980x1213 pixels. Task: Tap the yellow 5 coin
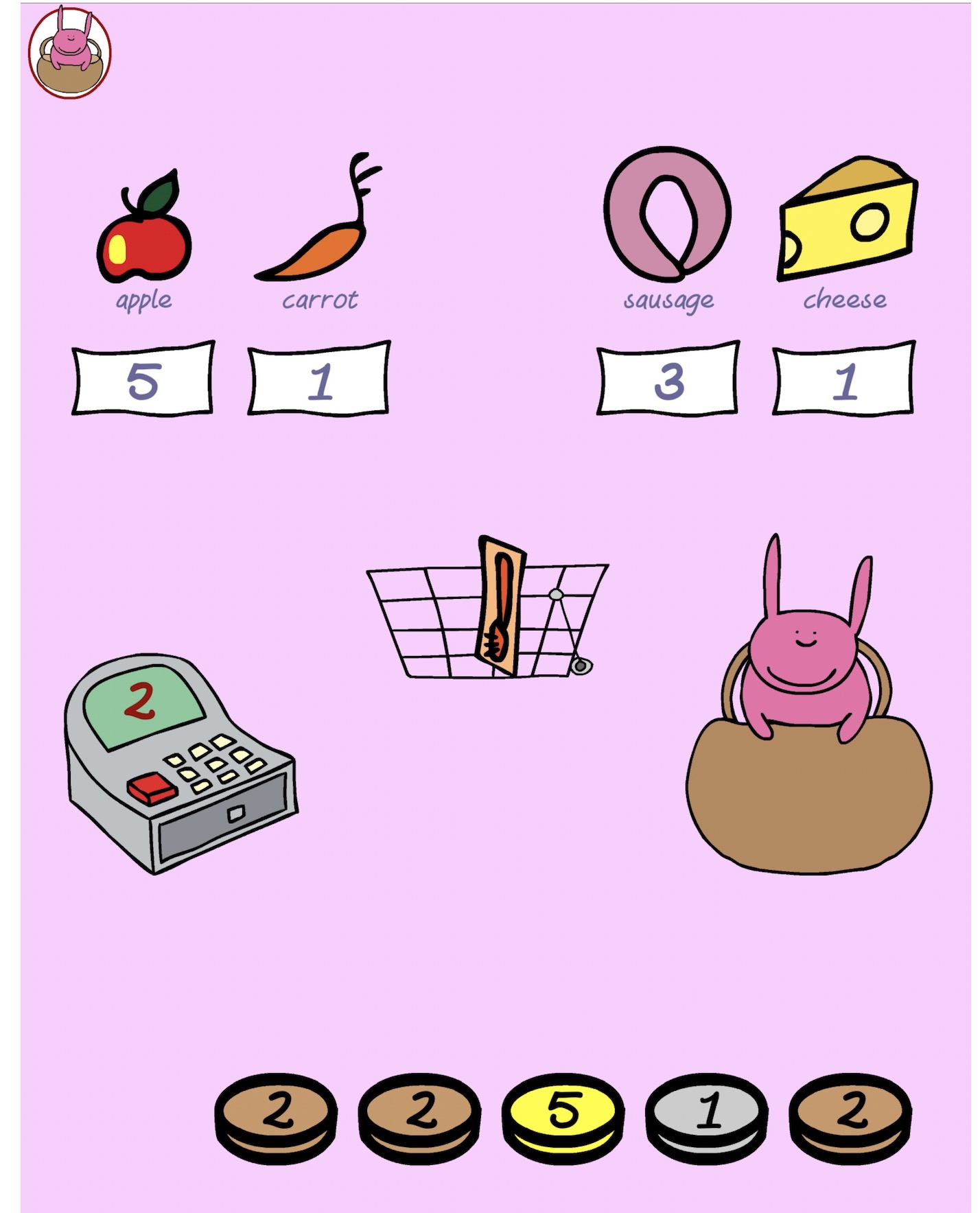click(x=563, y=1118)
